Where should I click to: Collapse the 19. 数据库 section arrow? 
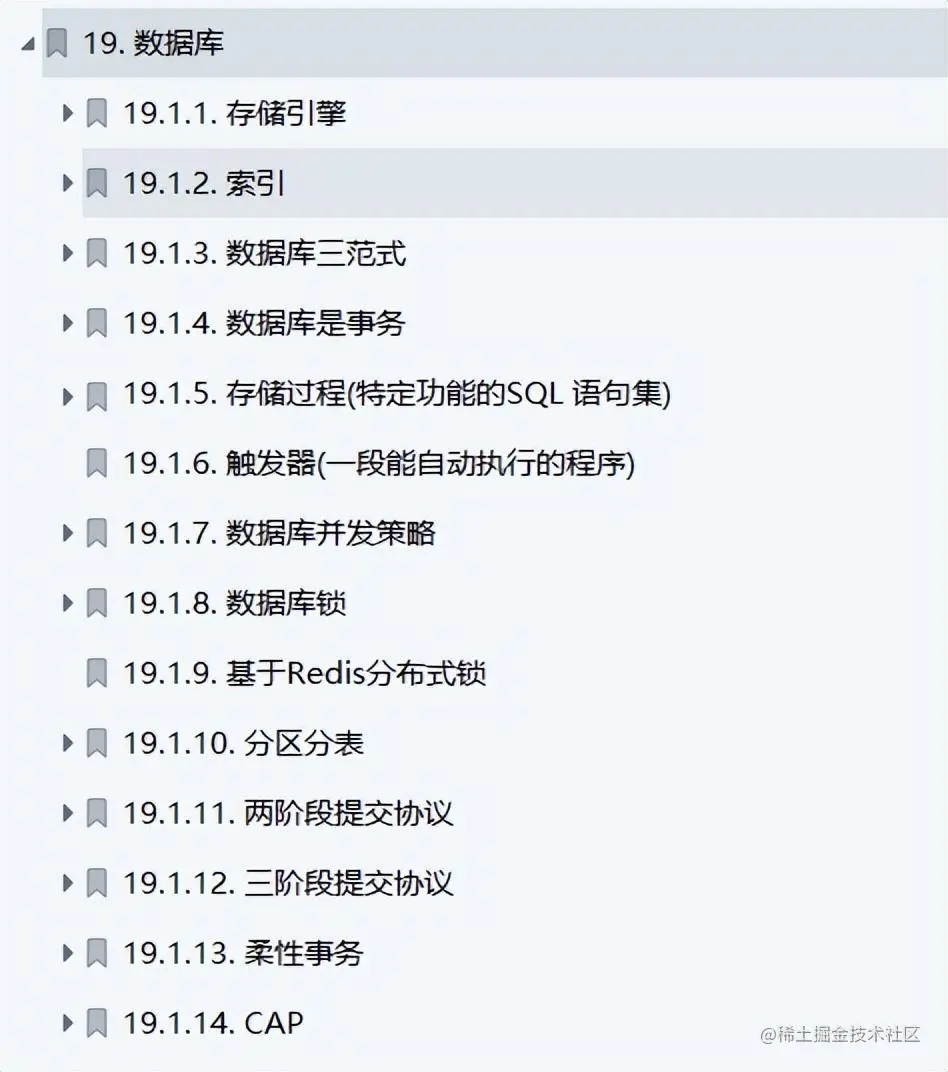point(27,44)
